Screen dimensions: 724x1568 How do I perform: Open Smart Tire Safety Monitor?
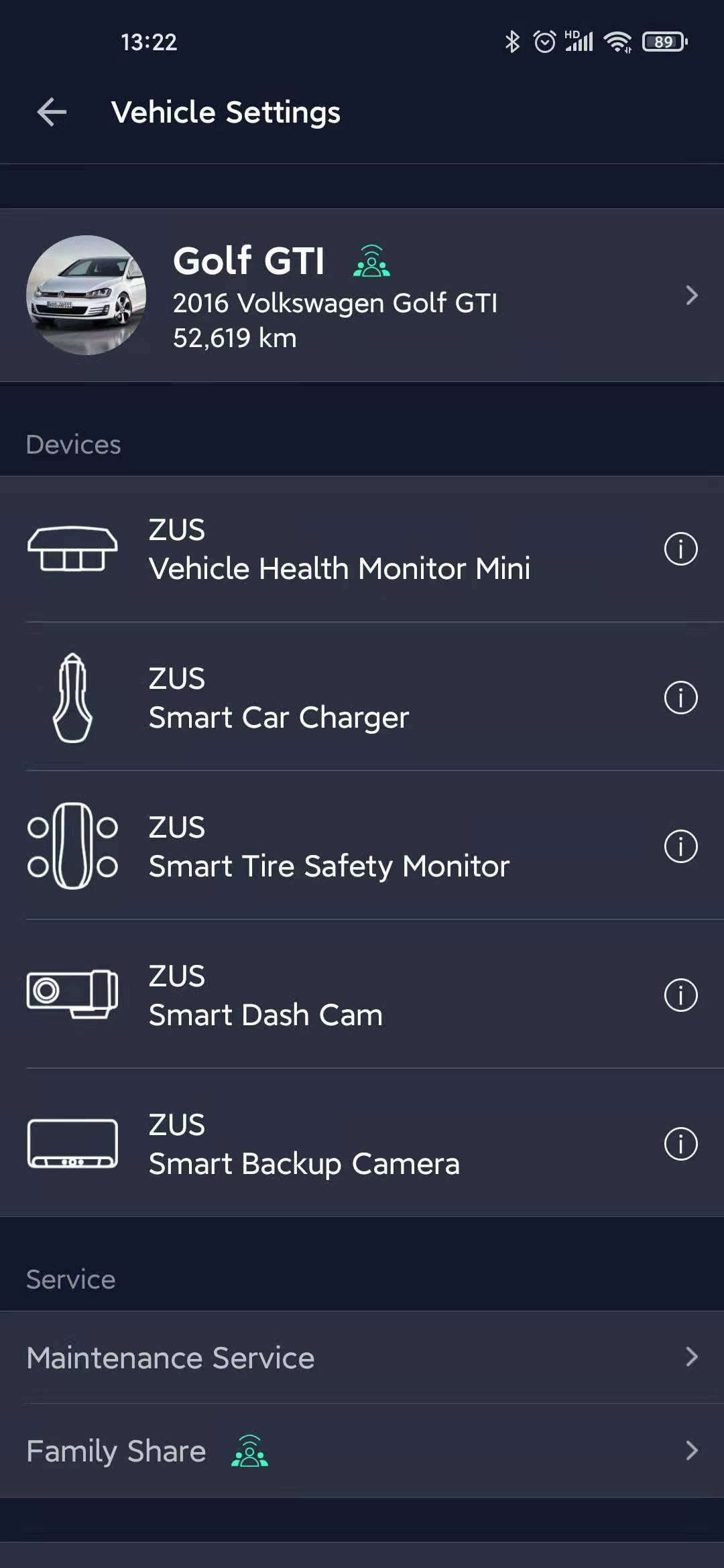click(362, 846)
